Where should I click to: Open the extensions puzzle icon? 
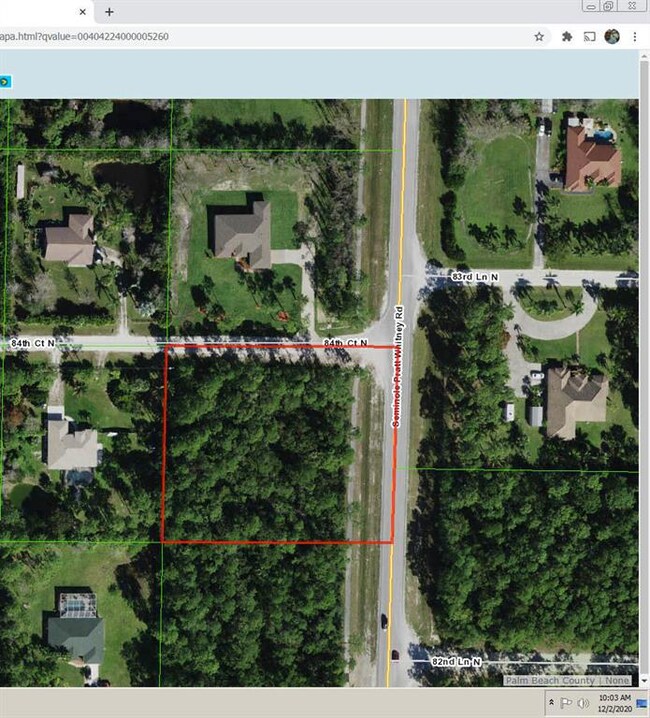click(x=567, y=36)
